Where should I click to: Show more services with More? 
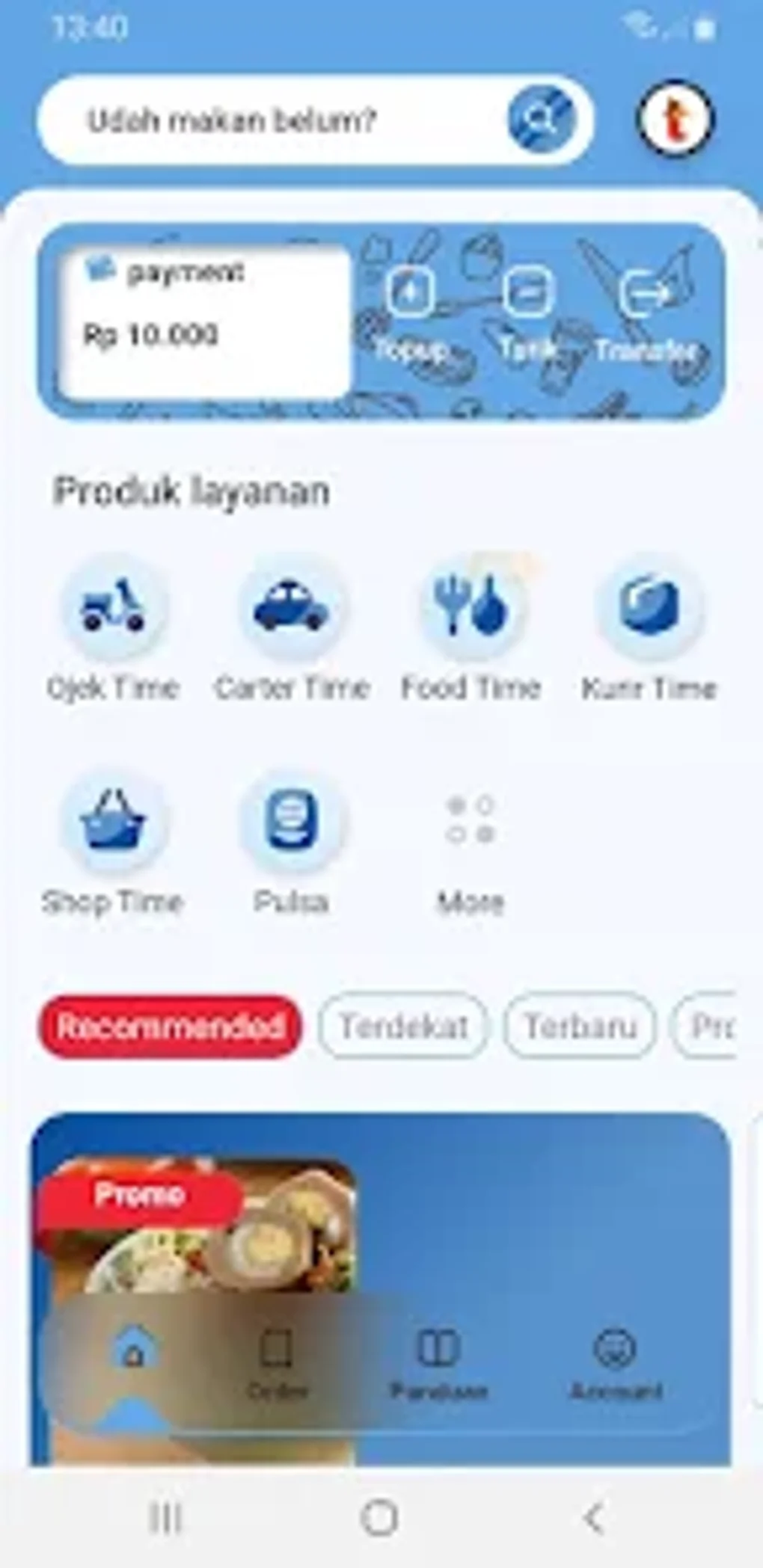(471, 852)
